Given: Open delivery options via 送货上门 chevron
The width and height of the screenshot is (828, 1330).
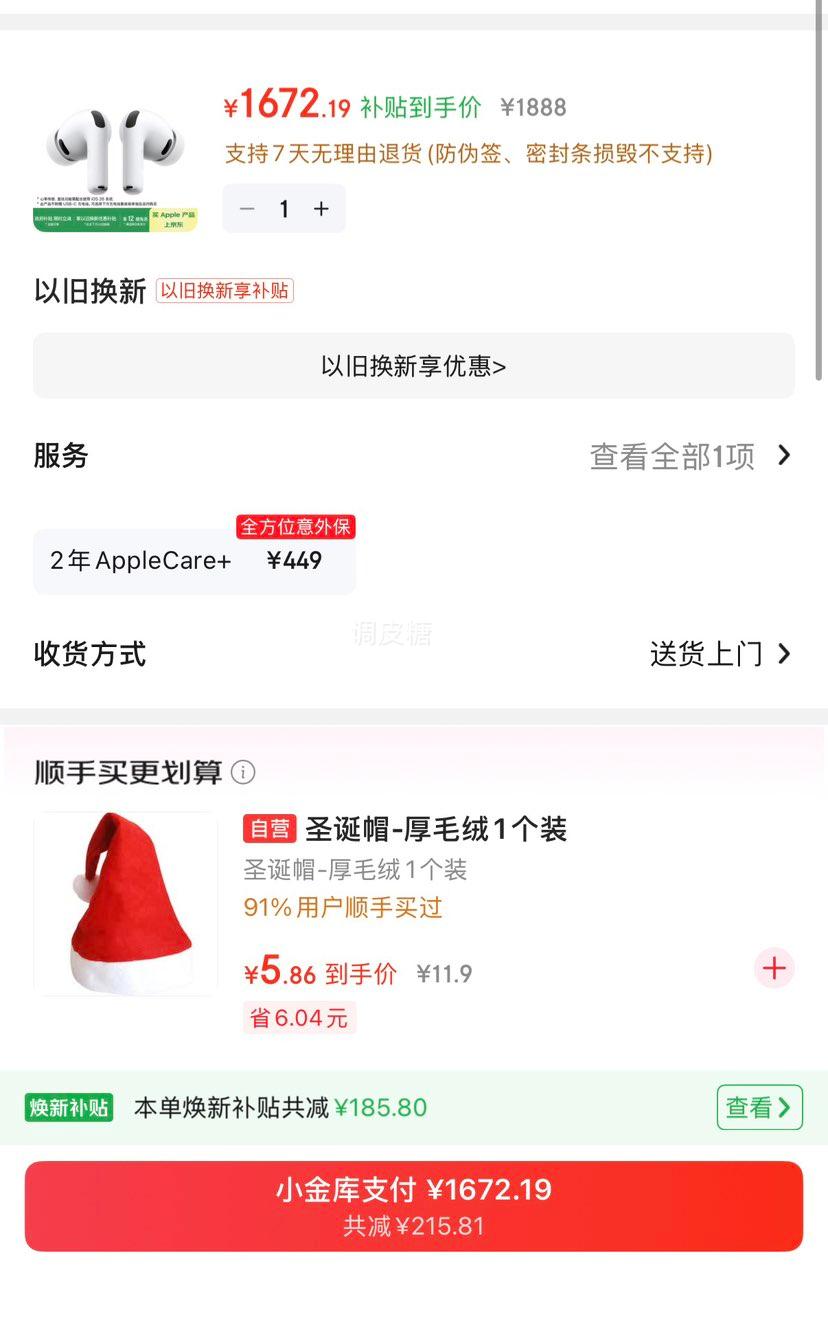Looking at the screenshot, I should coord(722,654).
